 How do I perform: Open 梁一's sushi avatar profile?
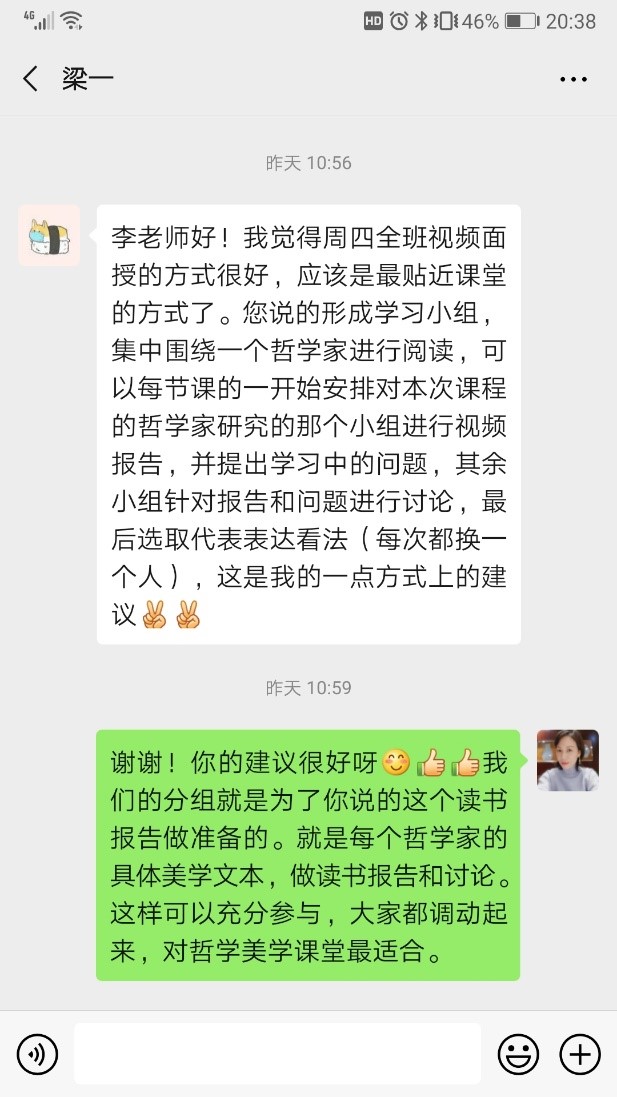click(49, 236)
